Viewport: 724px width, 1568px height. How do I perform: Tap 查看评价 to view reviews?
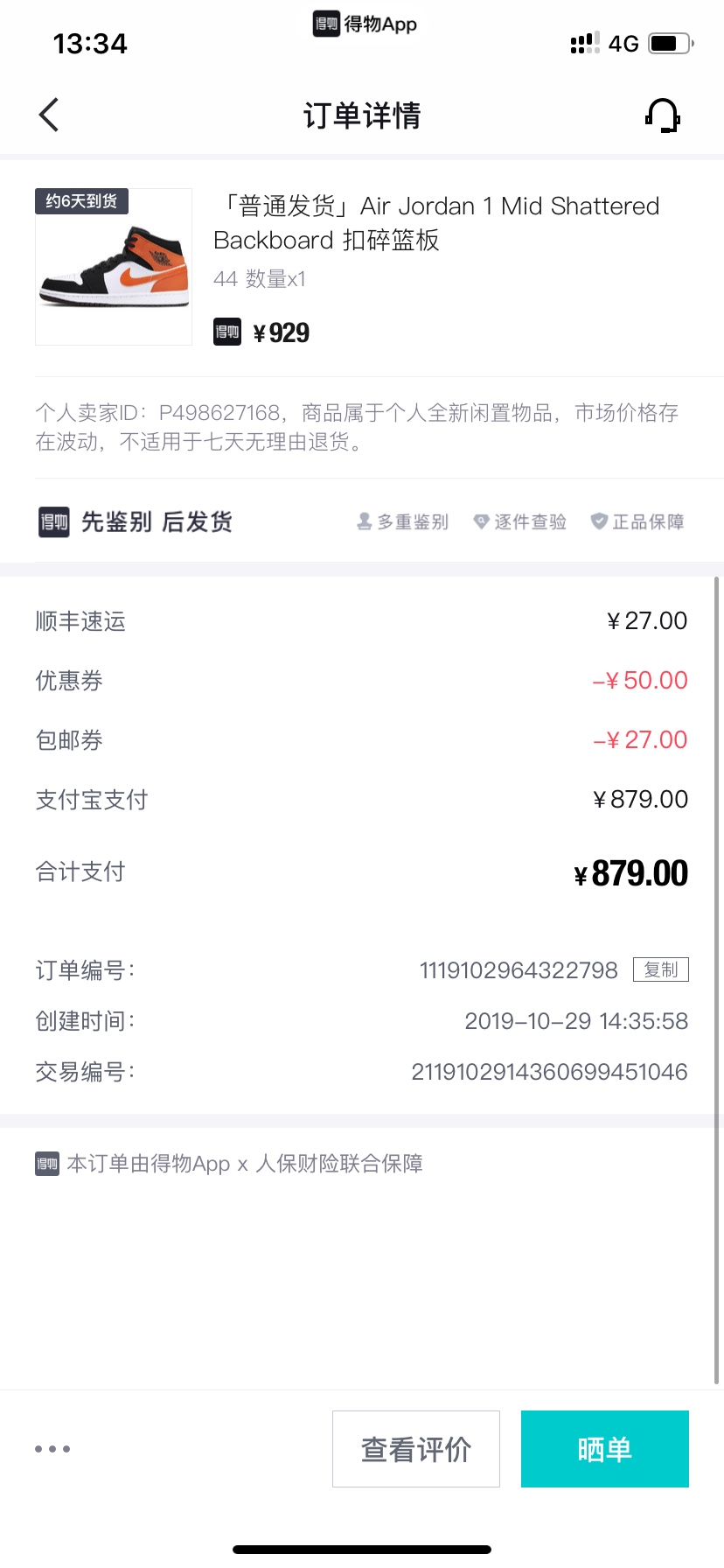click(x=416, y=1449)
